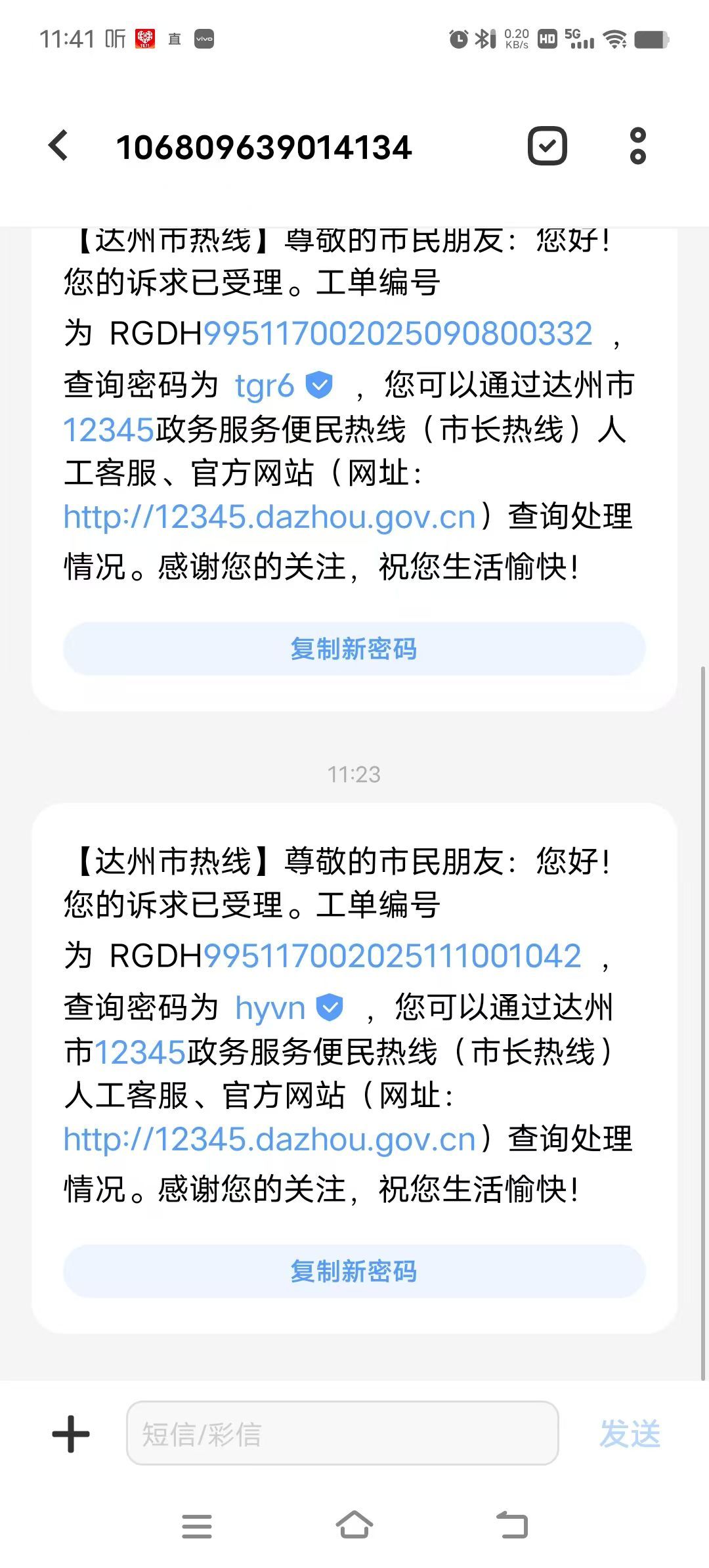Open the recent apps menu button
Screen dimensions: 709x1568
click(x=196, y=1526)
